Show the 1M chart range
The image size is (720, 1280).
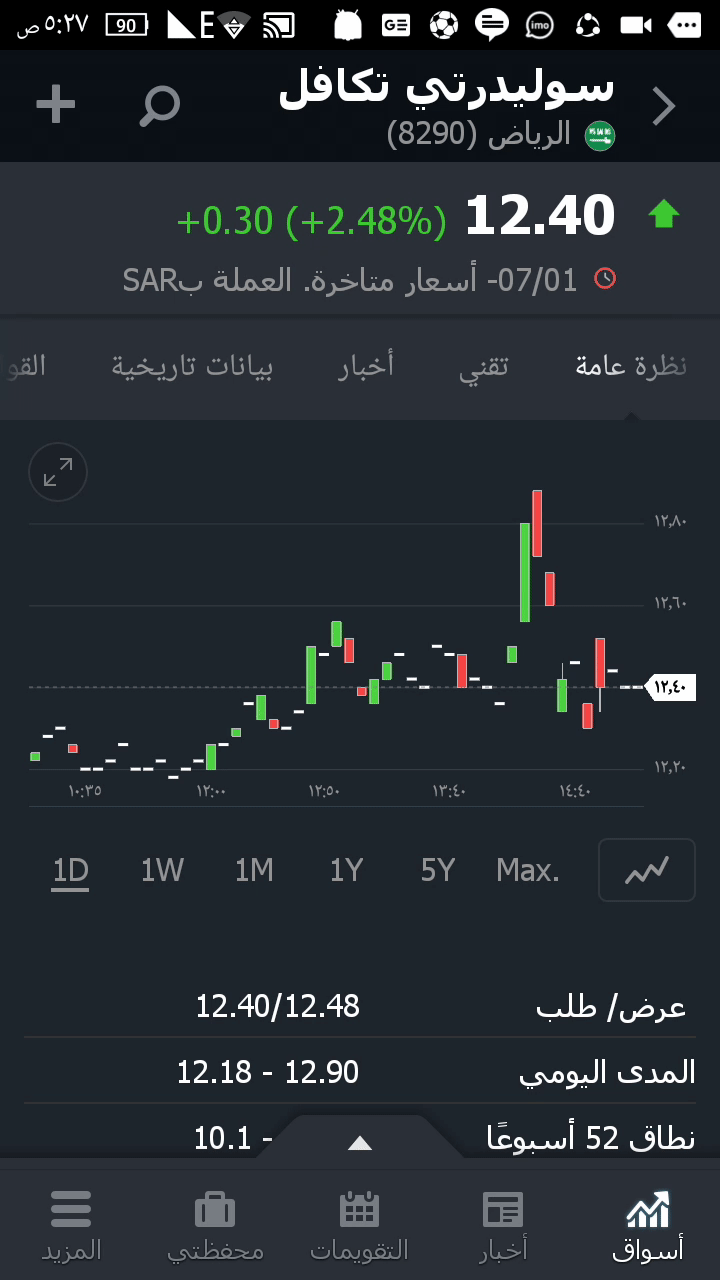(x=254, y=870)
